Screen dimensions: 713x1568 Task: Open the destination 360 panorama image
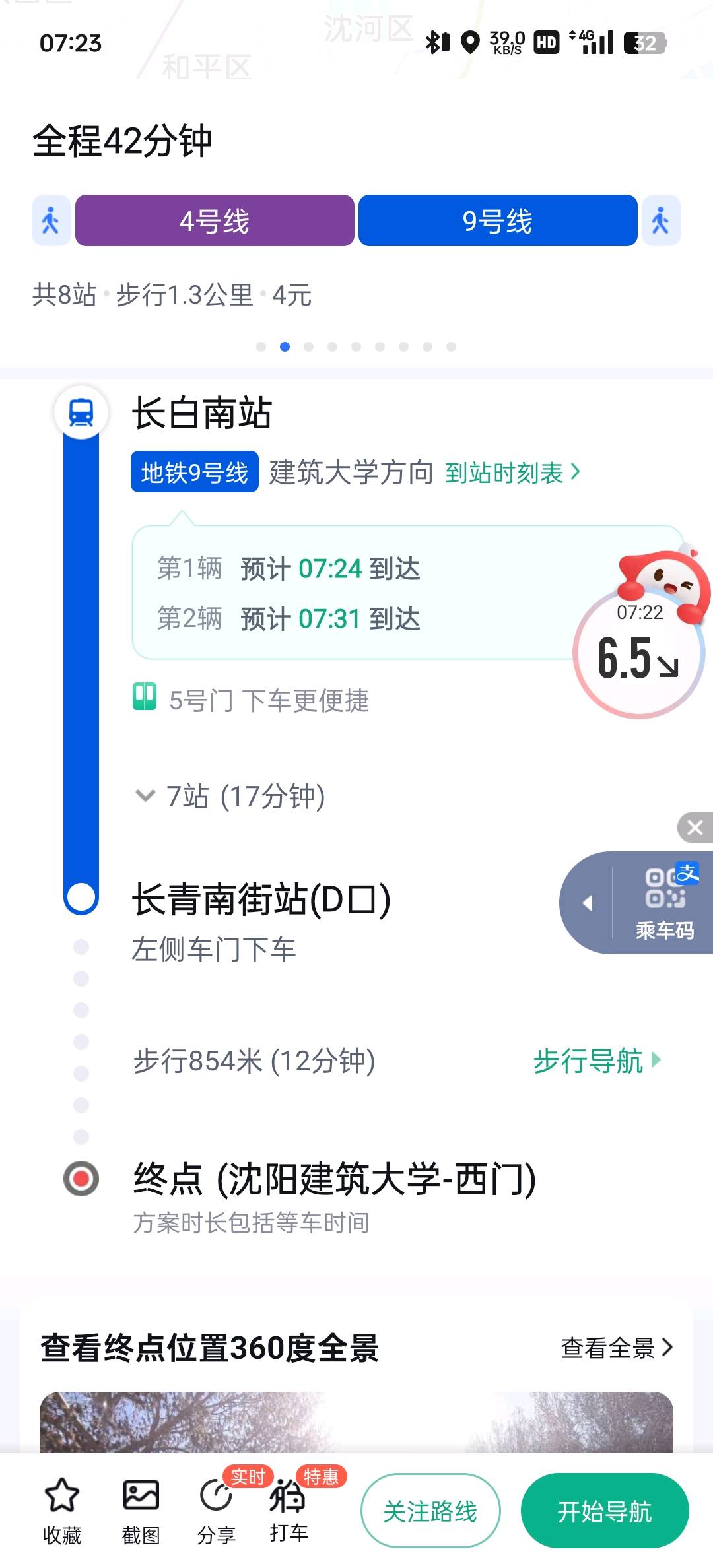click(x=356, y=1421)
